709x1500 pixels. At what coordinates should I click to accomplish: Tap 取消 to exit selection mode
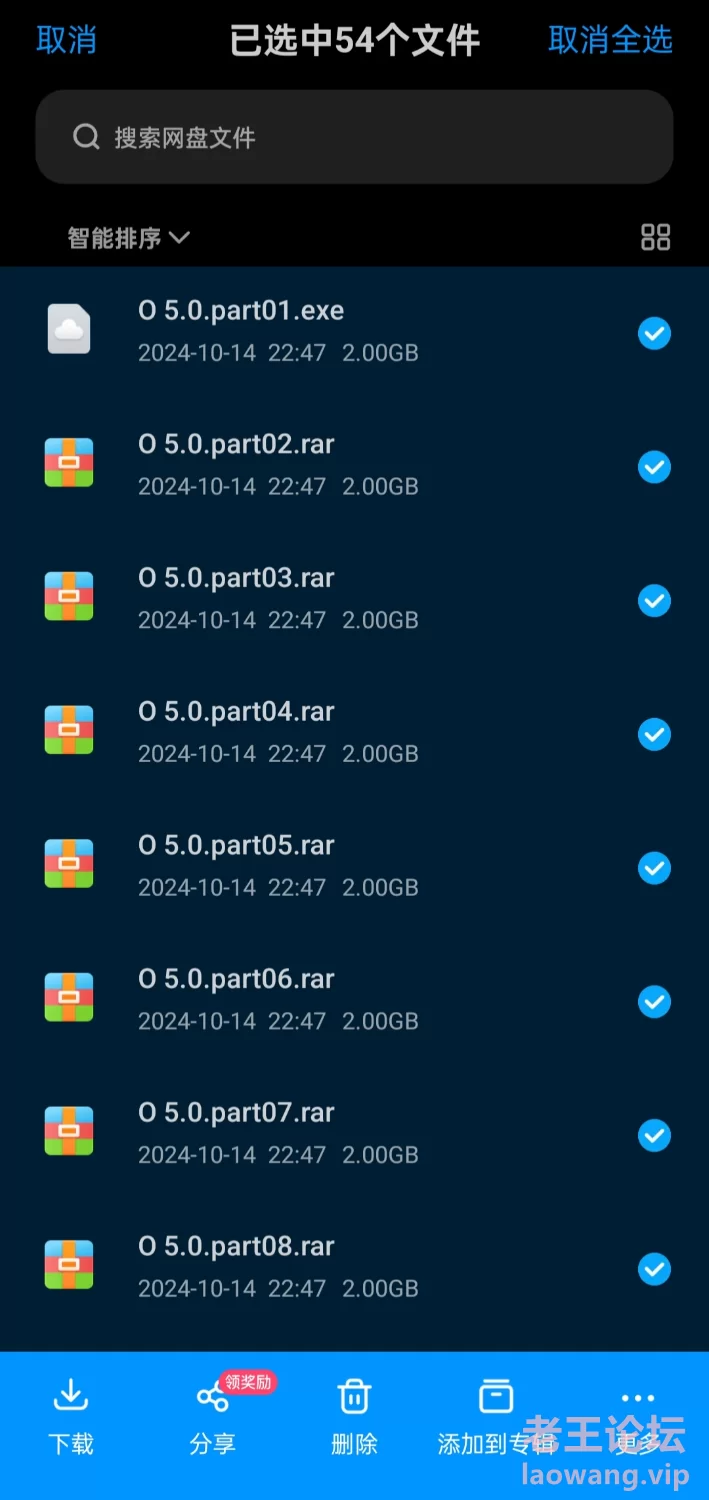tap(66, 40)
